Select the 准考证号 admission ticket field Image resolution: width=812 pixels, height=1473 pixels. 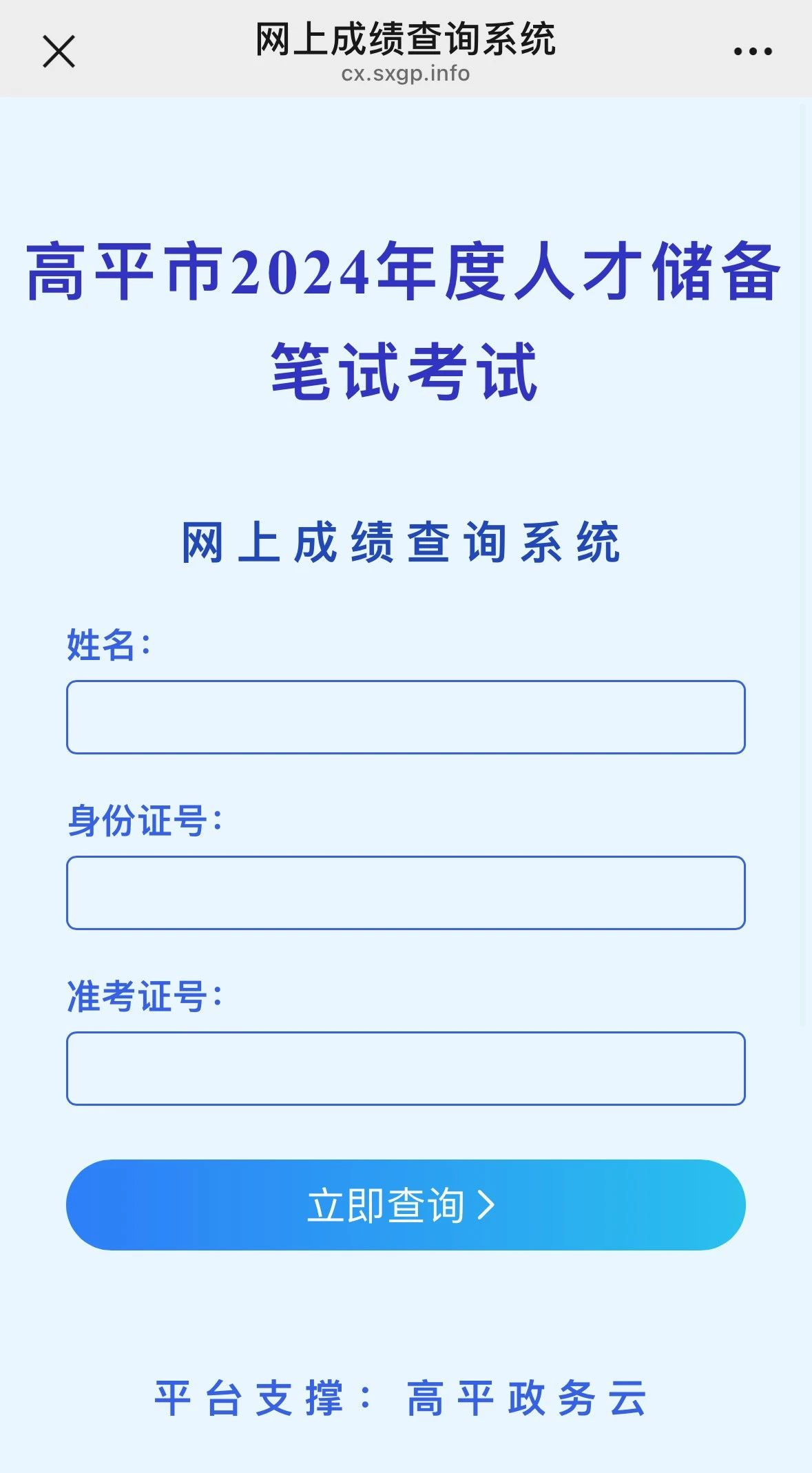point(406,1068)
